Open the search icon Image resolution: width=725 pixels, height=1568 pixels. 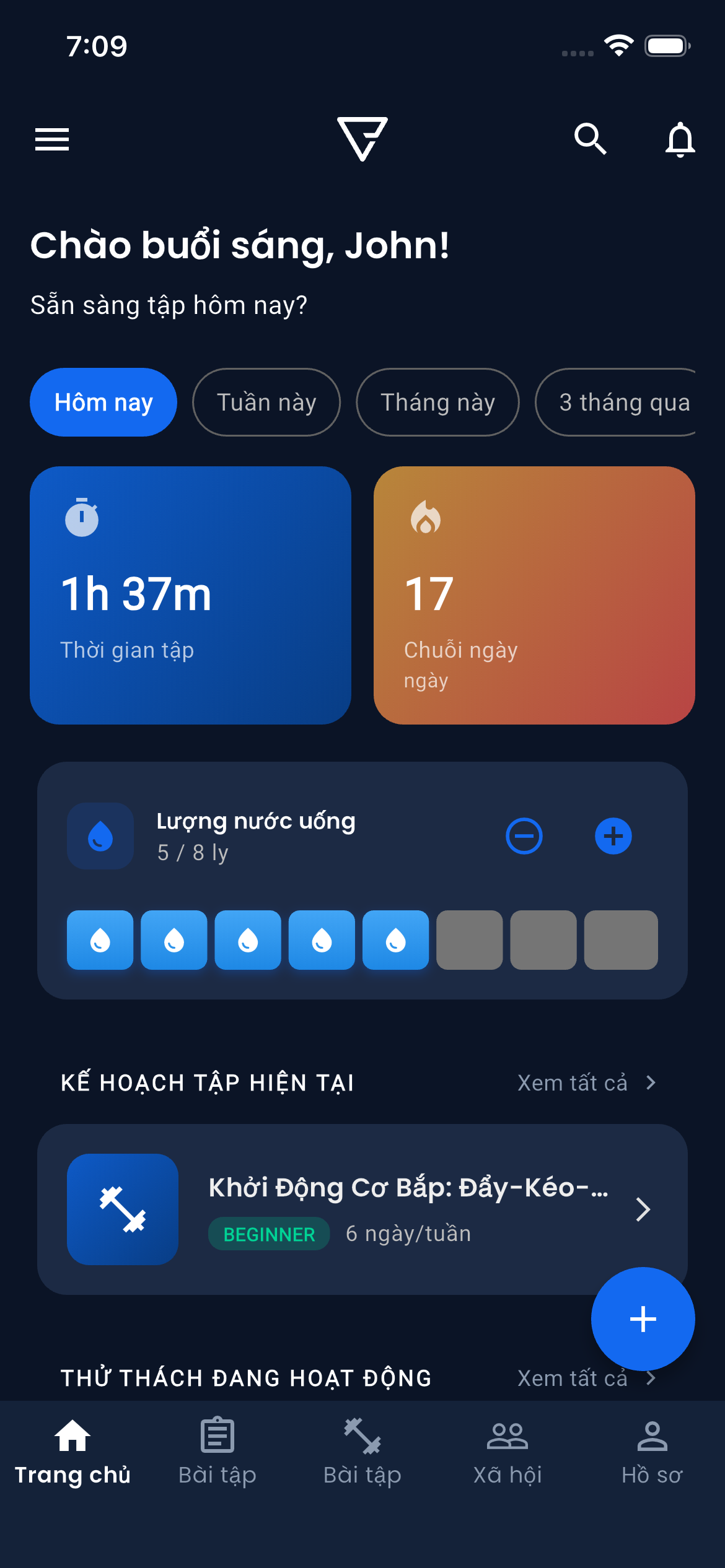pos(591,140)
